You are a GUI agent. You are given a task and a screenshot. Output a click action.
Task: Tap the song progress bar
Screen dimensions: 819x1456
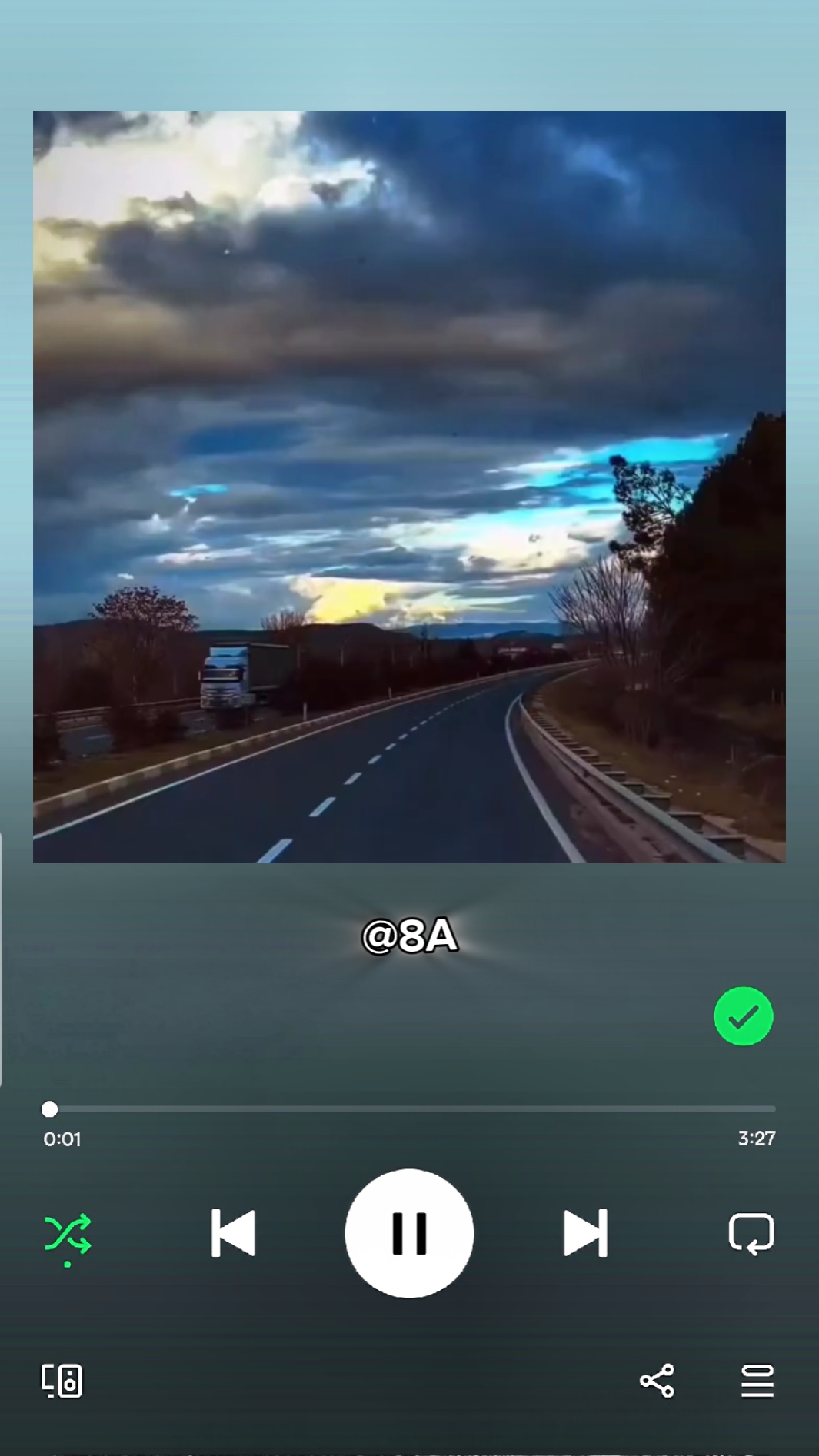coord(409,1109)
